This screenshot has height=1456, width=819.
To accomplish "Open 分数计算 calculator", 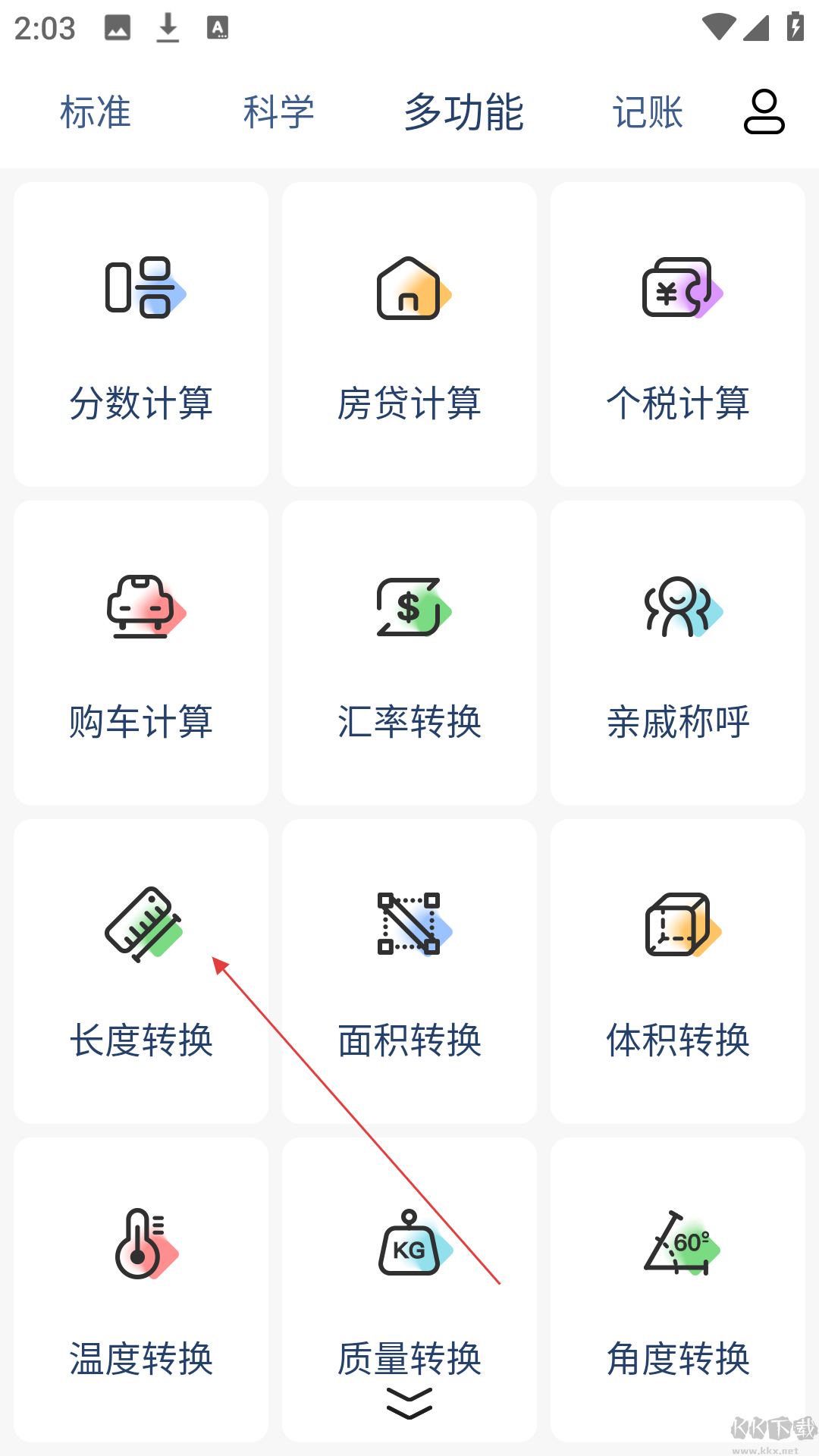I will [141, 334].
